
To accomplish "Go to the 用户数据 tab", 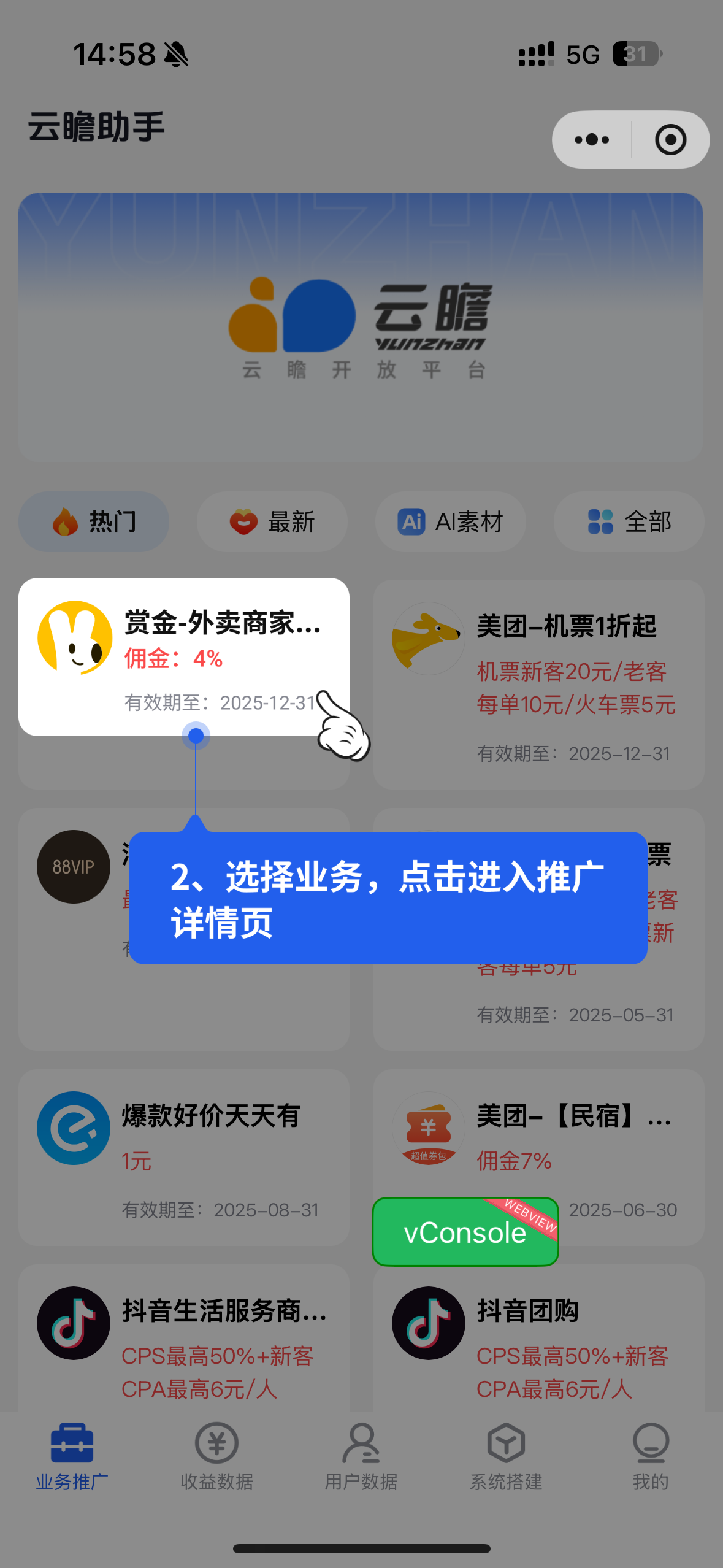I will pyautogui.click(x=361, y=1457).
